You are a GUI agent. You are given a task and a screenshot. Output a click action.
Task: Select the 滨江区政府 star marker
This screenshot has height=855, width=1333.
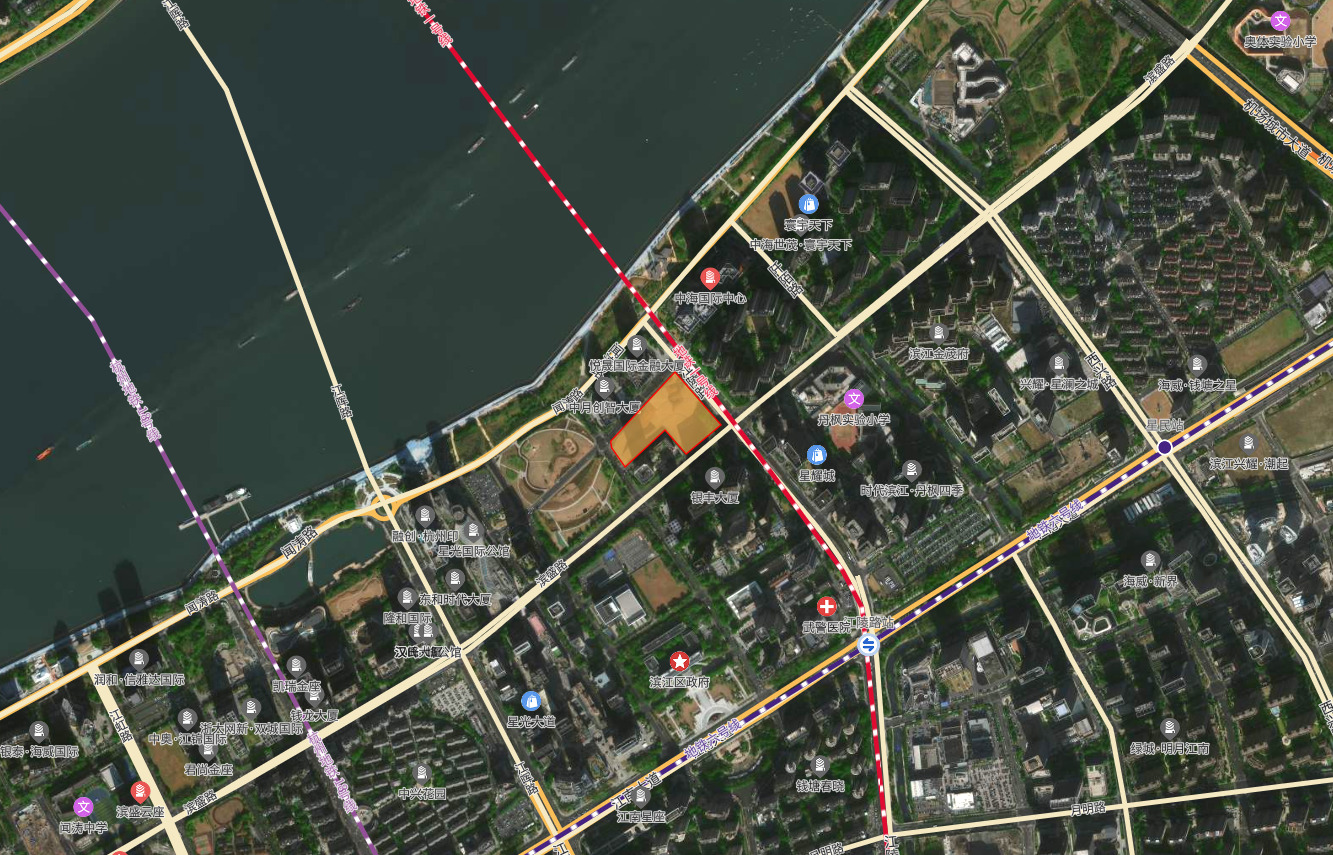(679, 661)
